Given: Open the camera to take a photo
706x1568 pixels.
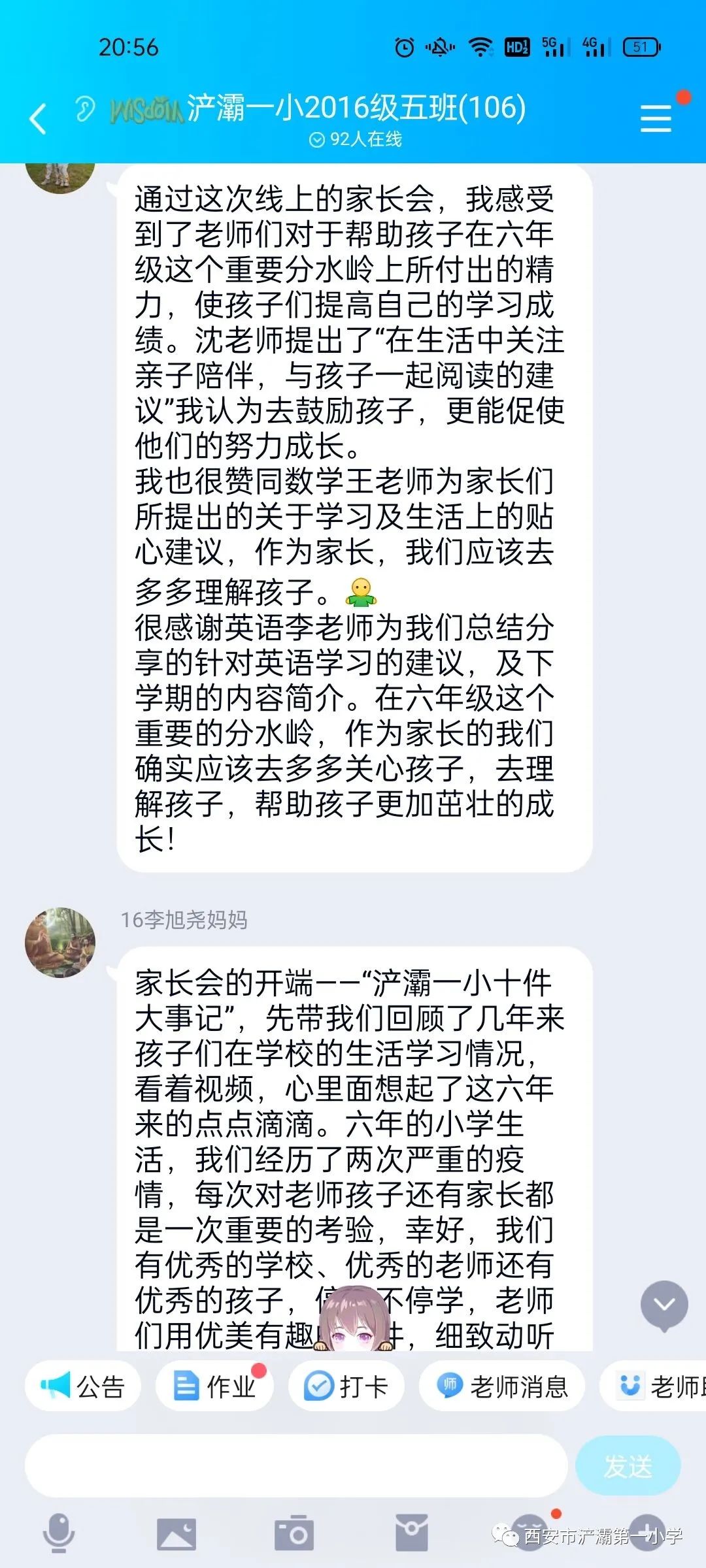Looking at the screenshot, I should point(294,1533).
